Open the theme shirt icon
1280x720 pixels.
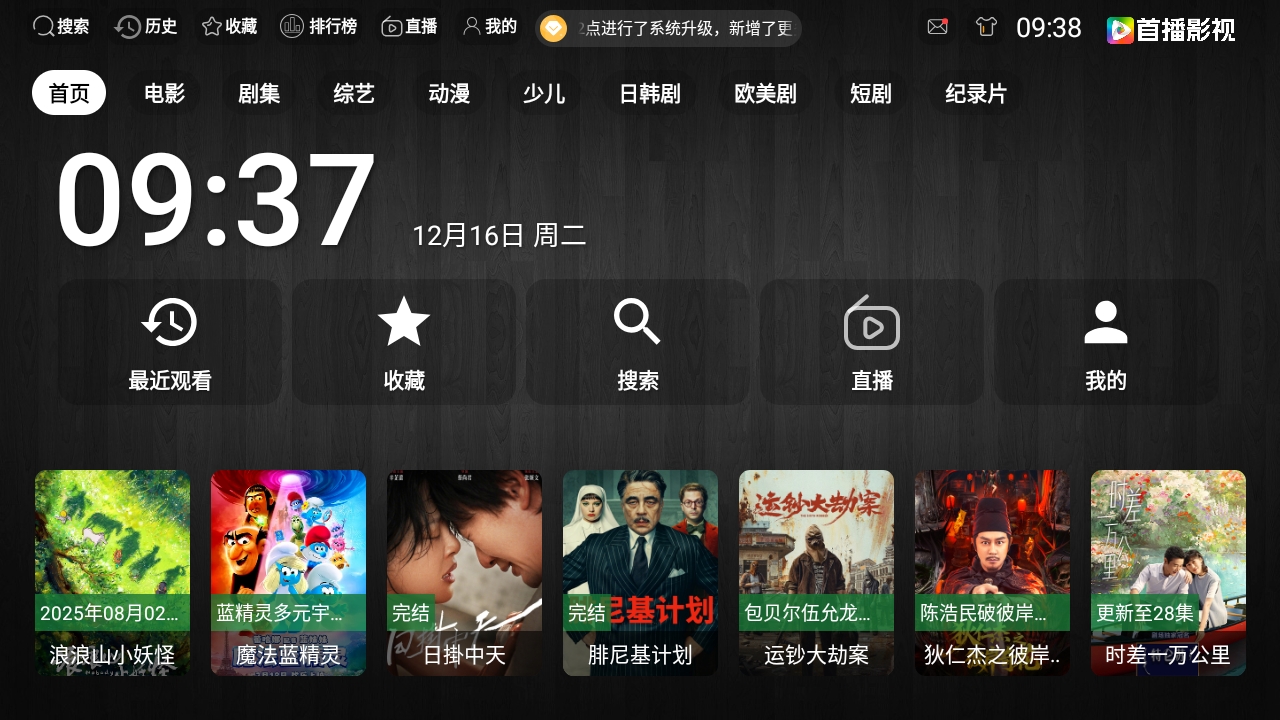[986, 28]
